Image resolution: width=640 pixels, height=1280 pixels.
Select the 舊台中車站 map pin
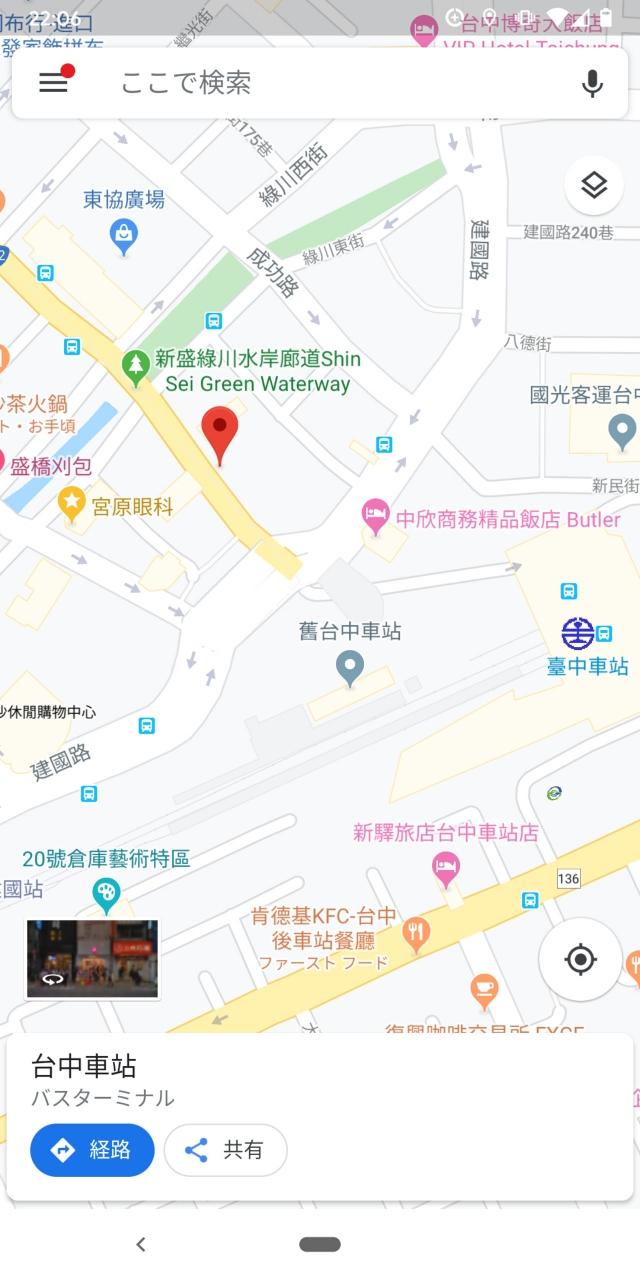349,666
